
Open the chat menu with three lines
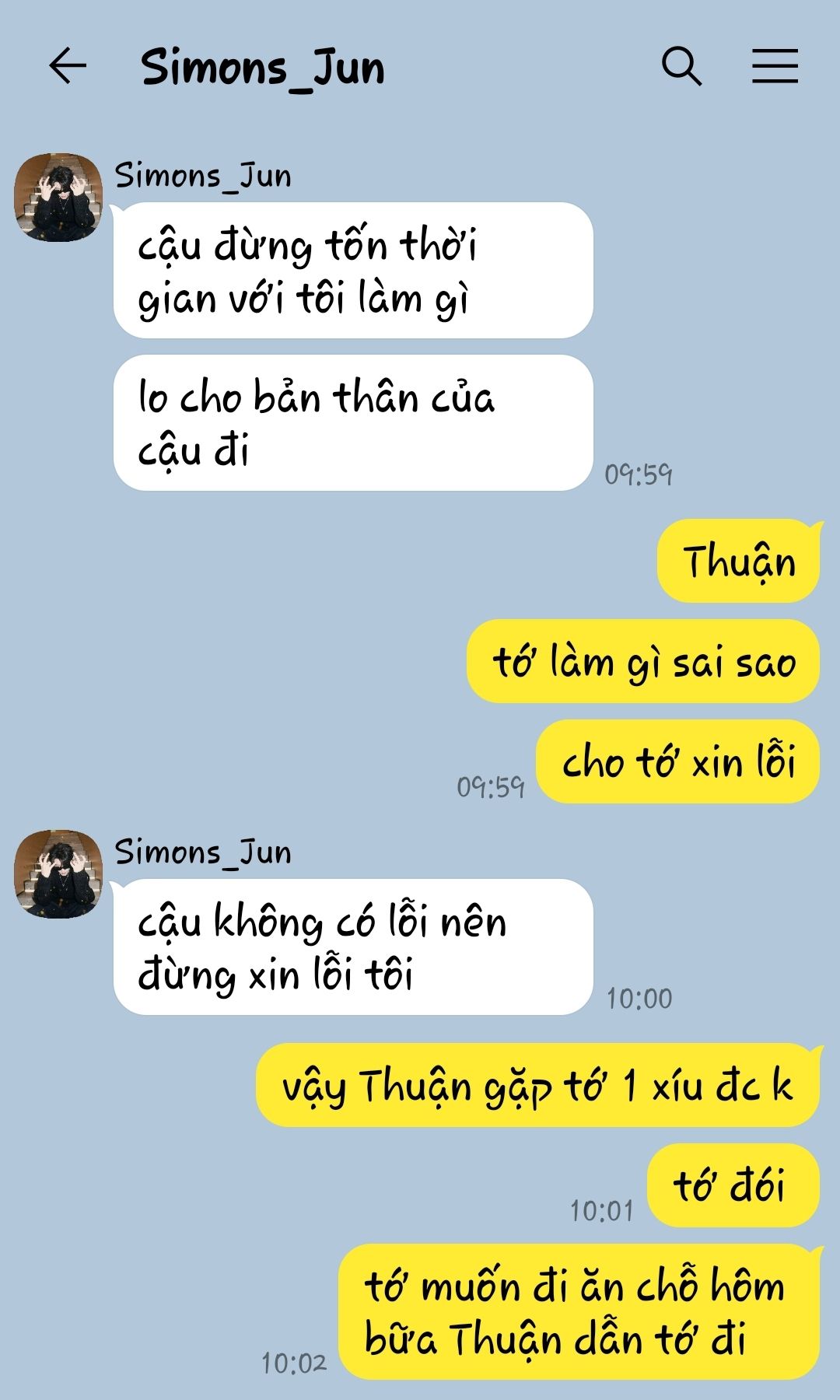point(775,65)
